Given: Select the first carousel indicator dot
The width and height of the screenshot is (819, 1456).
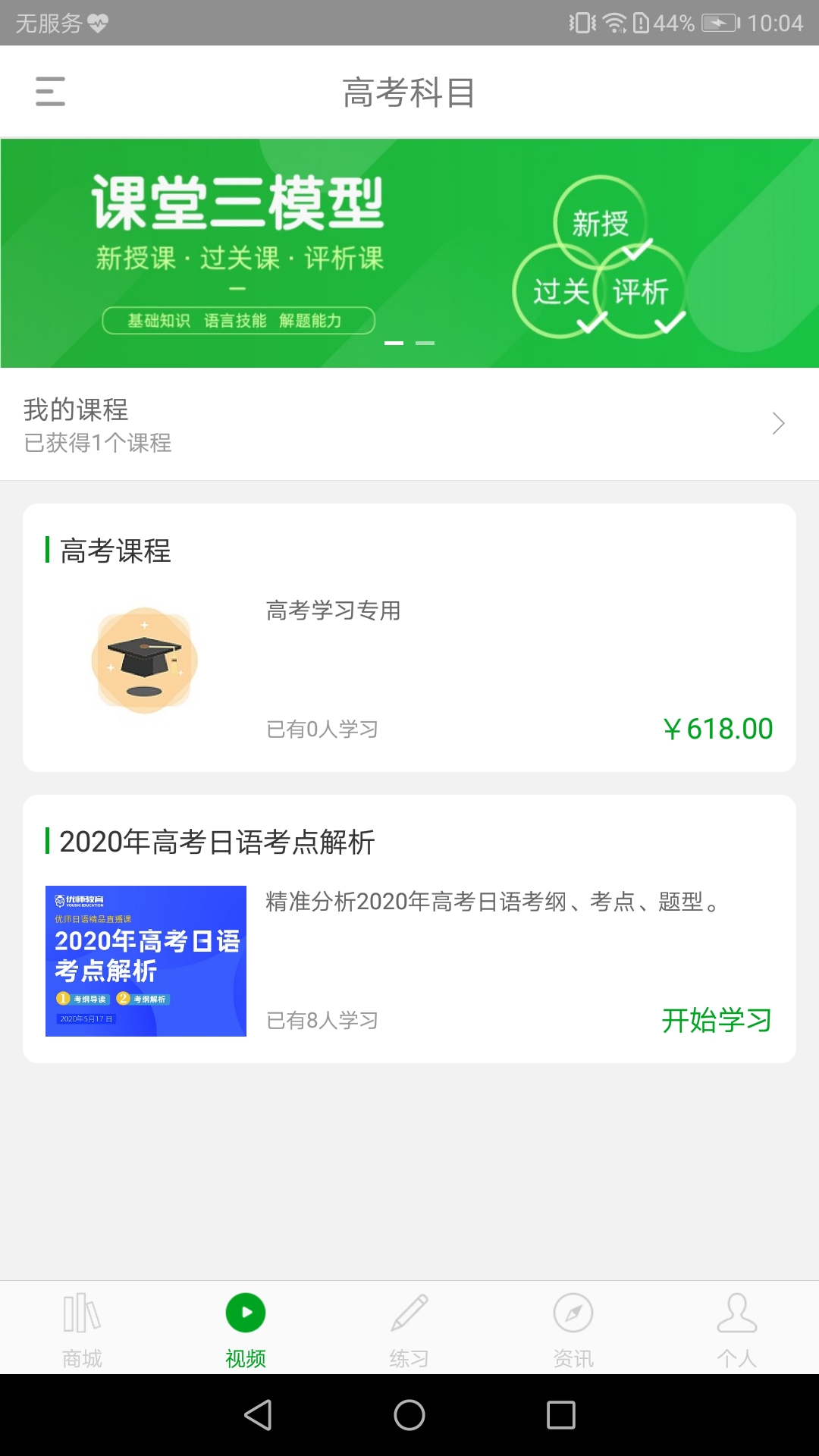Looking at the screenshot, I should pyautogui.click(x=394, y=342).
